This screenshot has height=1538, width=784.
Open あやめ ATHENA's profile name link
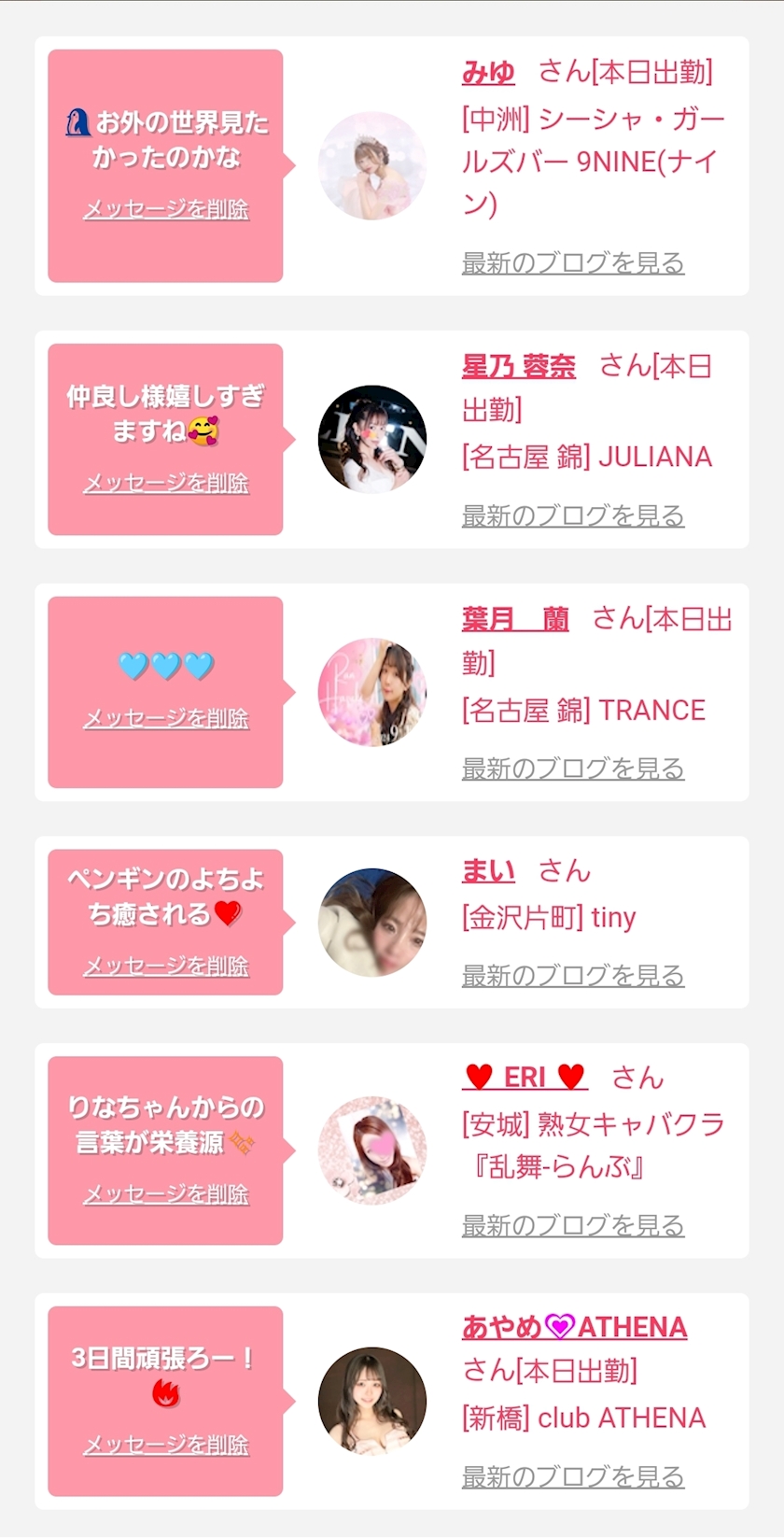coord(574,1327)
